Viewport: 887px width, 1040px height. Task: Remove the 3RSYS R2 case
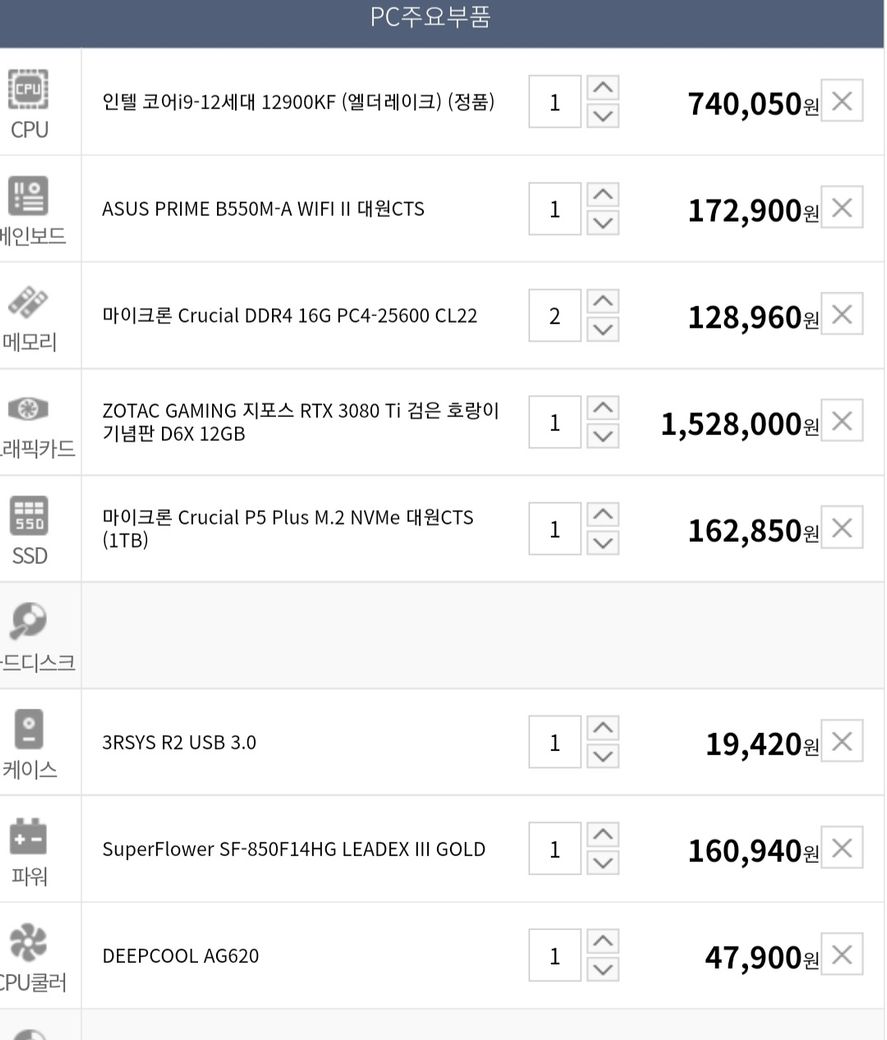[841, 741]
